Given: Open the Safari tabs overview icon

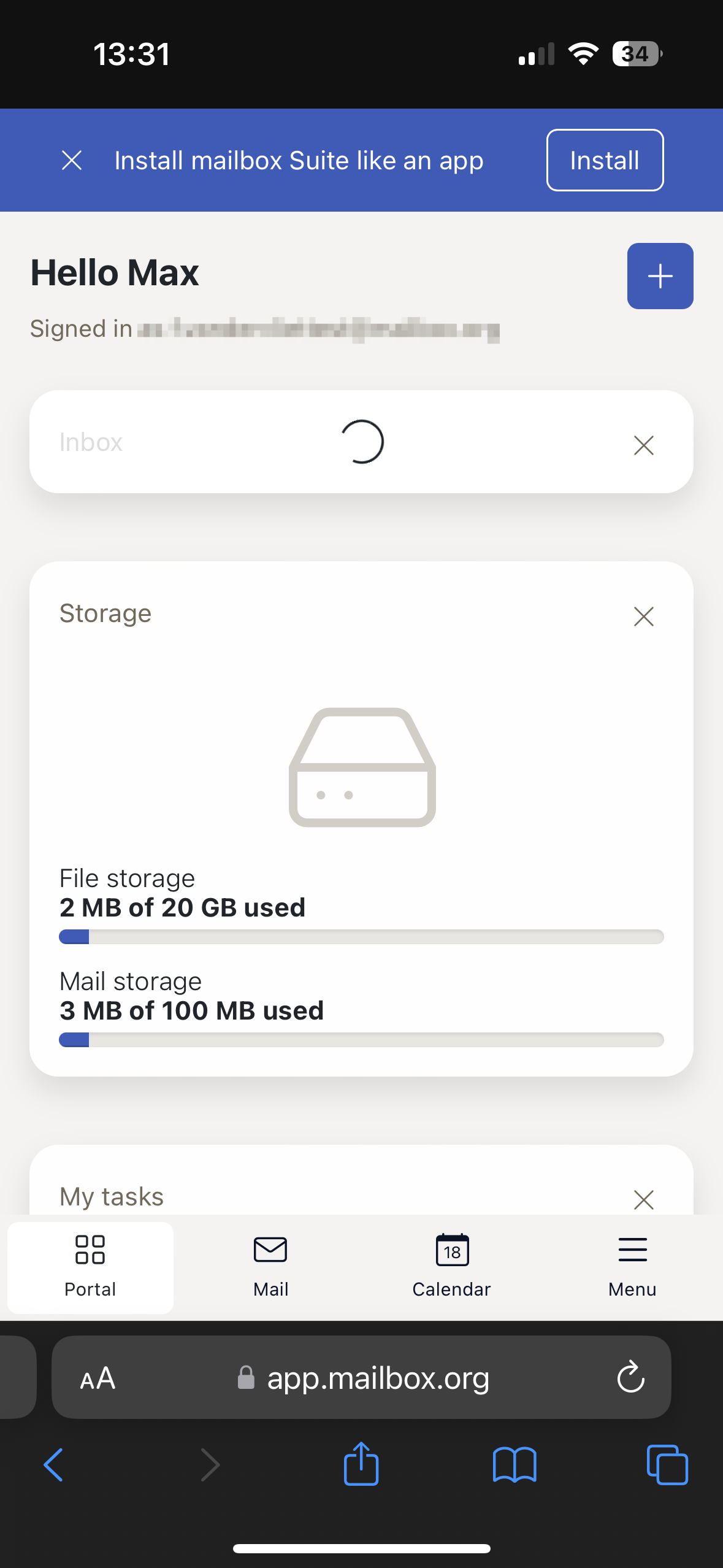Looking at the screenshot, I should pyautogui.click(x=668, y=1464).
